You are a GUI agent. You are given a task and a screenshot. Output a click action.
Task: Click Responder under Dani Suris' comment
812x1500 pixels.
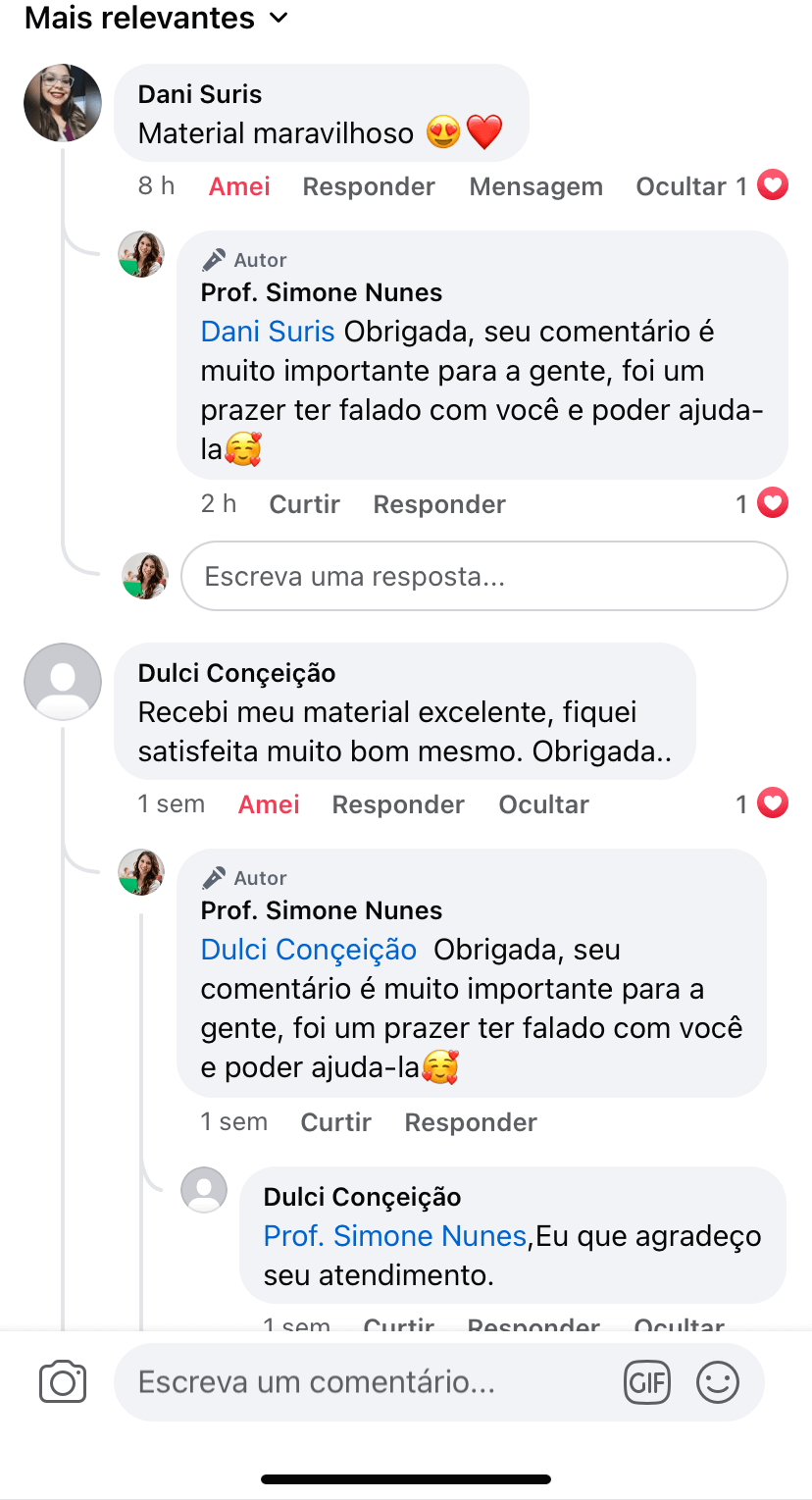point(369,185)
